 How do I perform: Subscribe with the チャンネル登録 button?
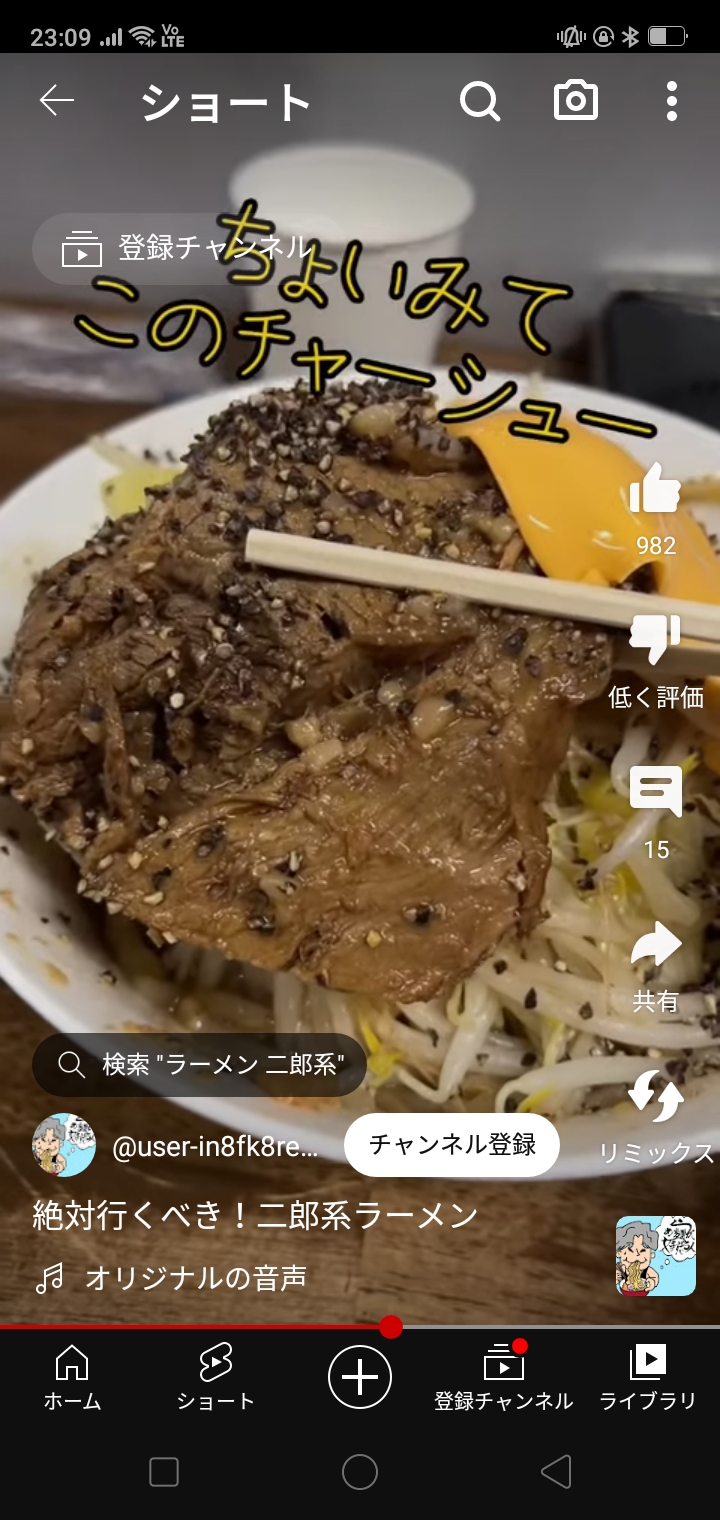click(x=452, y=1145)
